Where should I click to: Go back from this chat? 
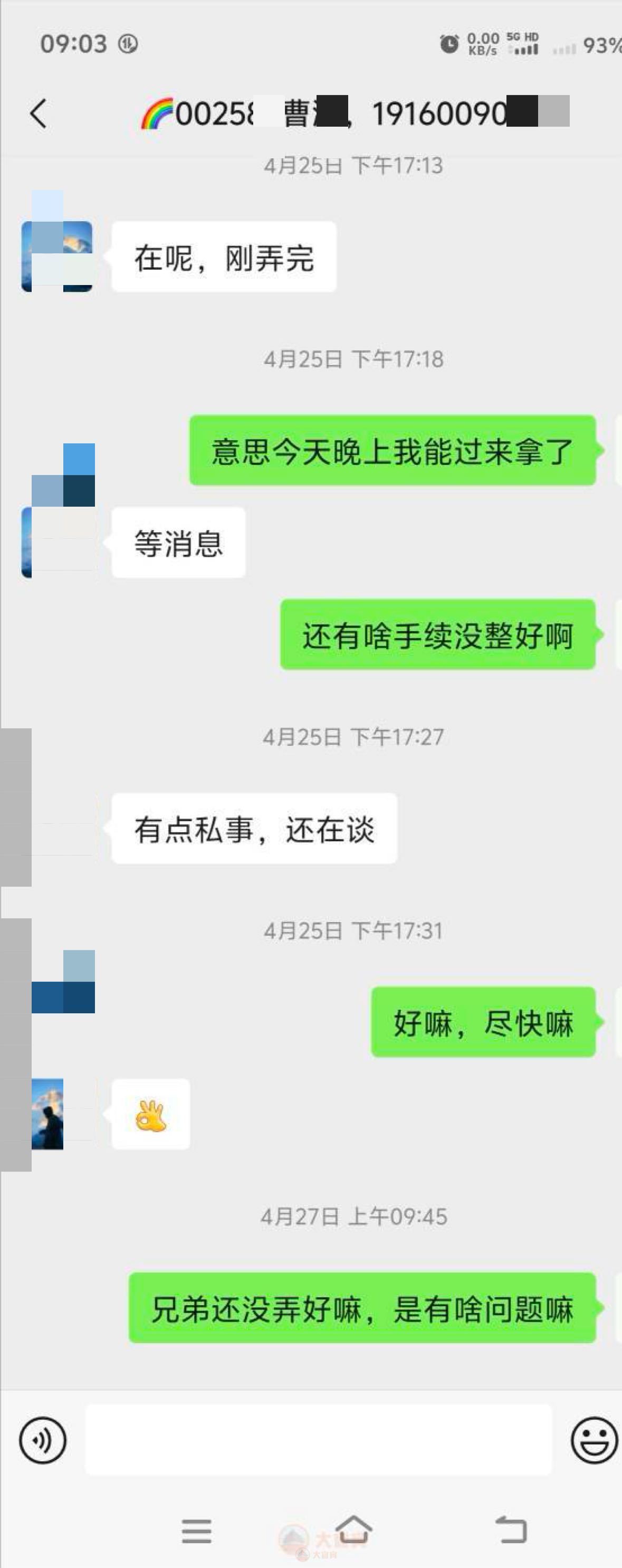click(x=39, y=113)
